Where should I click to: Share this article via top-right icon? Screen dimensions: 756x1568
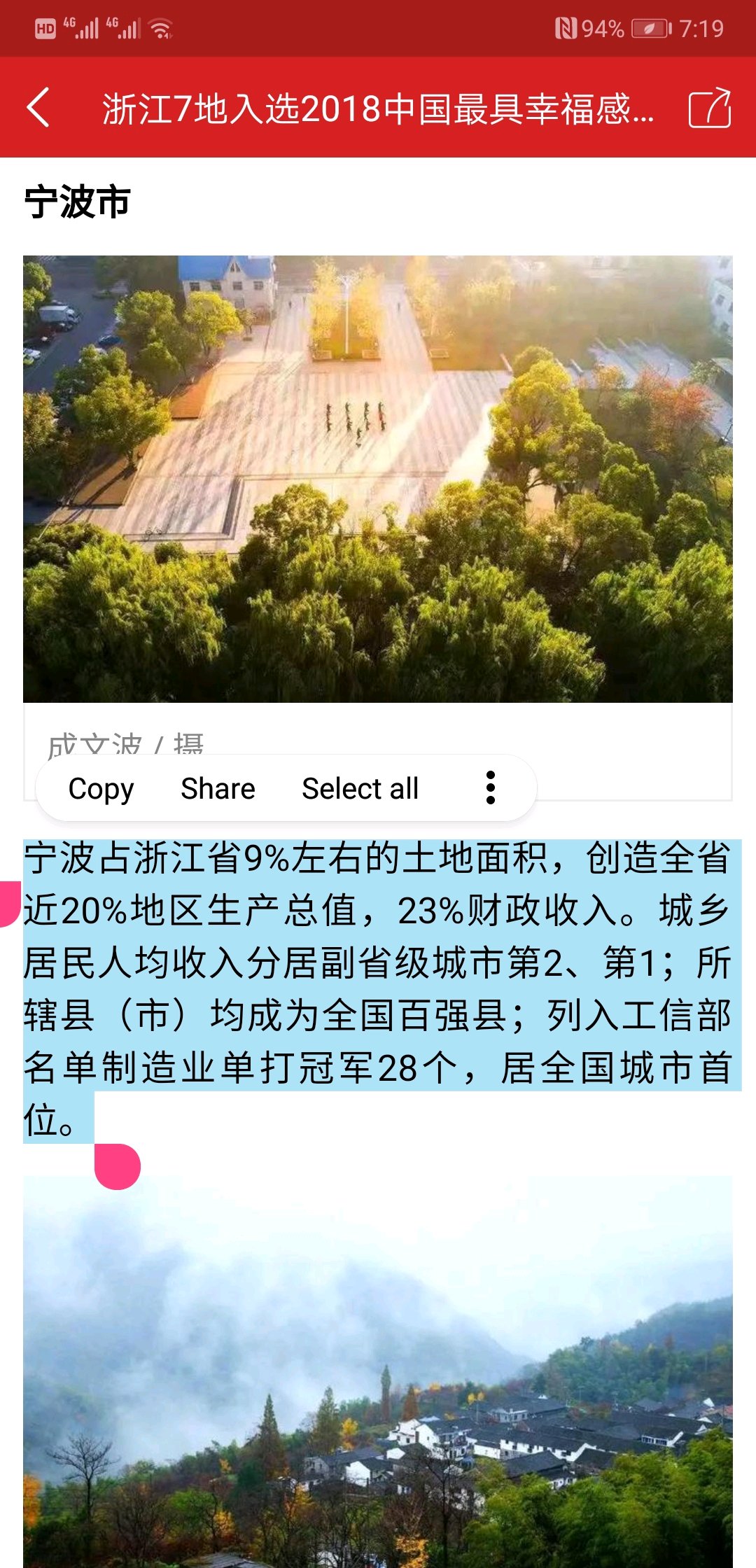tap(709, 108)
